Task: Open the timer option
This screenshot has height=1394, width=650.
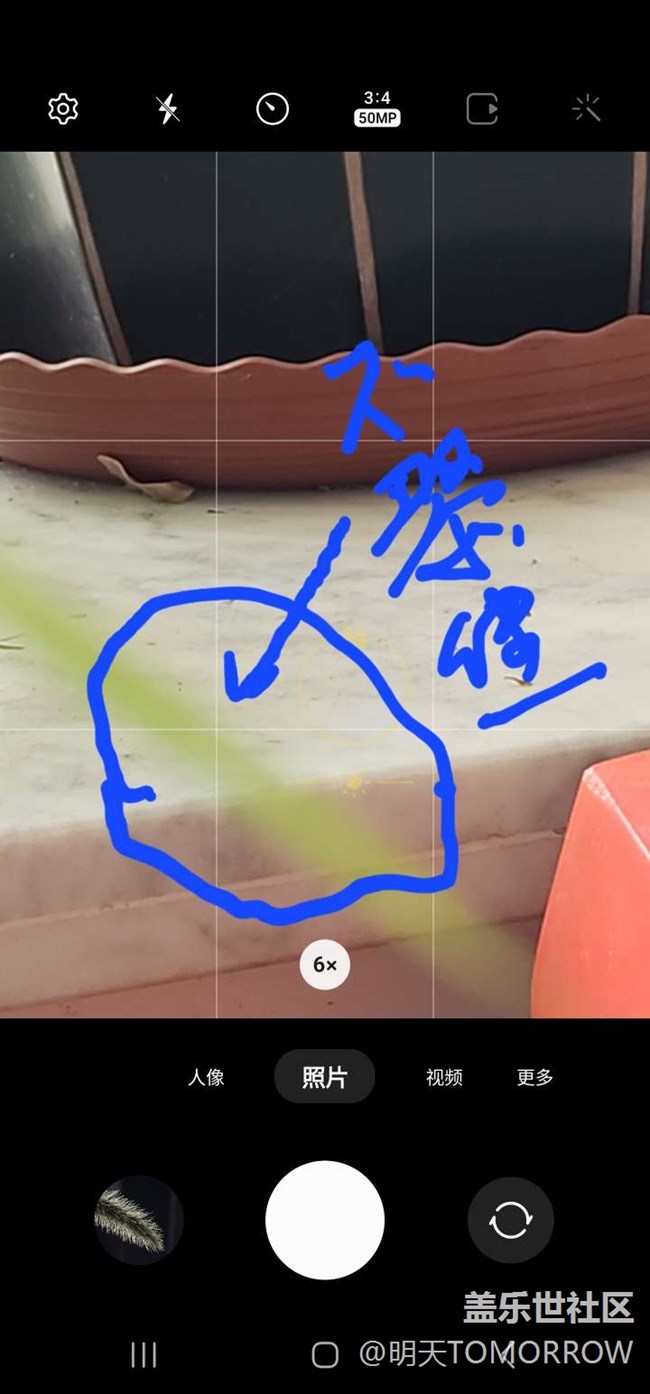Action: [x=272, y=108]
